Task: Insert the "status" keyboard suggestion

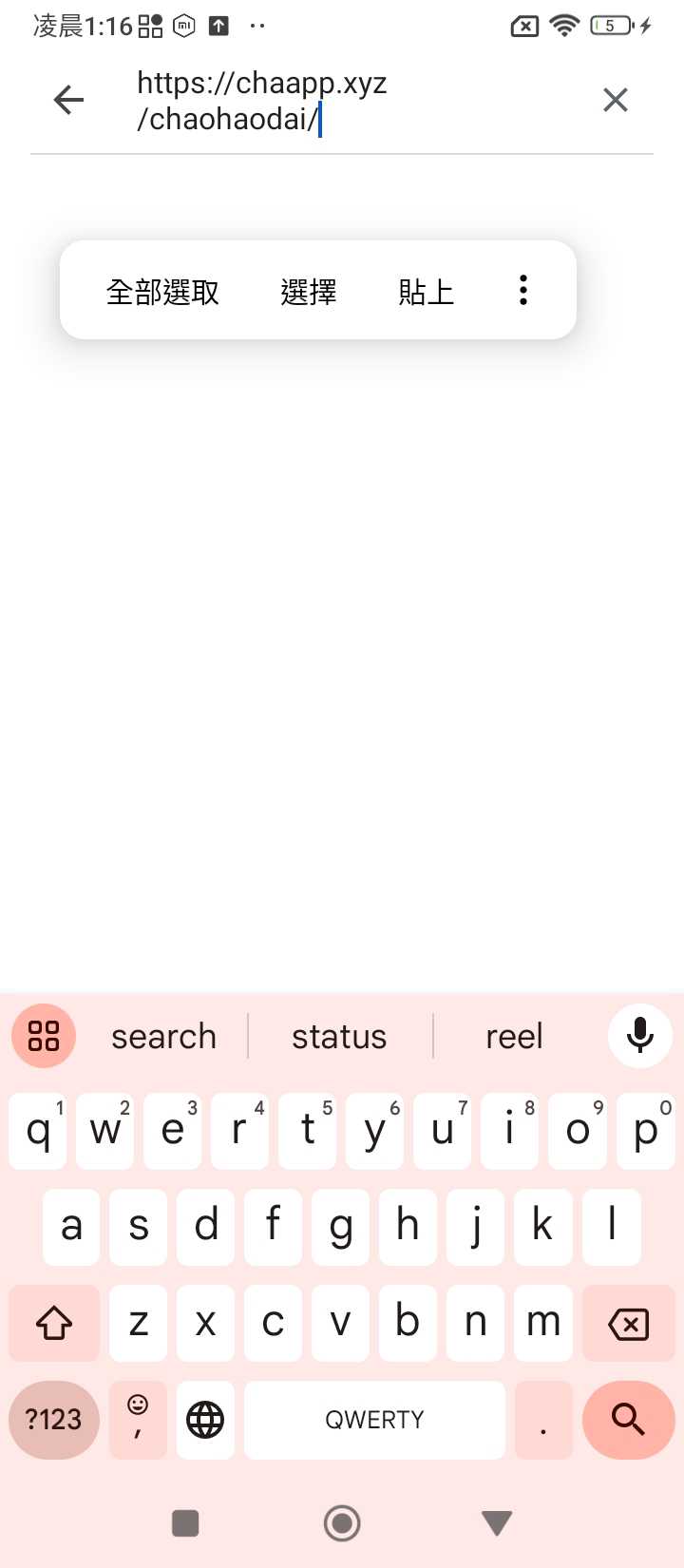Action: point(339,1036)
